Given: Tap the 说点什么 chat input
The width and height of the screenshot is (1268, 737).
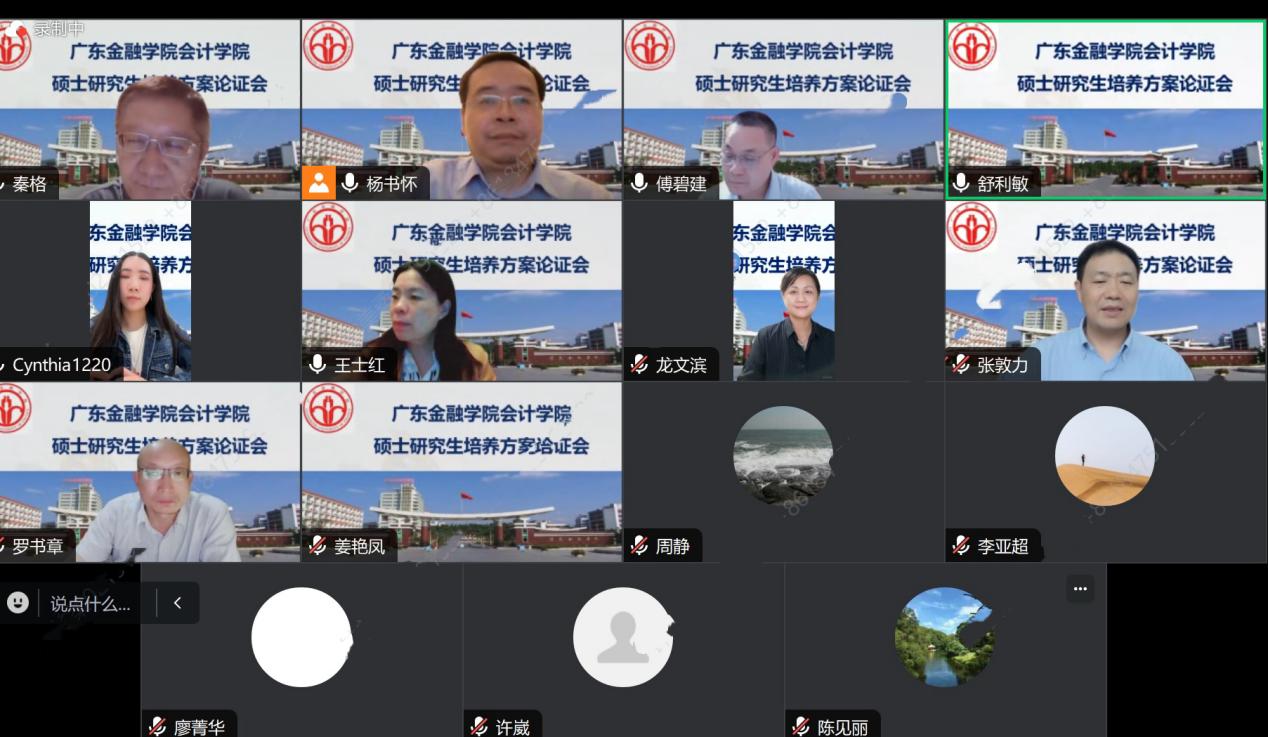Looking at the screenshot, I should [90, 604].
